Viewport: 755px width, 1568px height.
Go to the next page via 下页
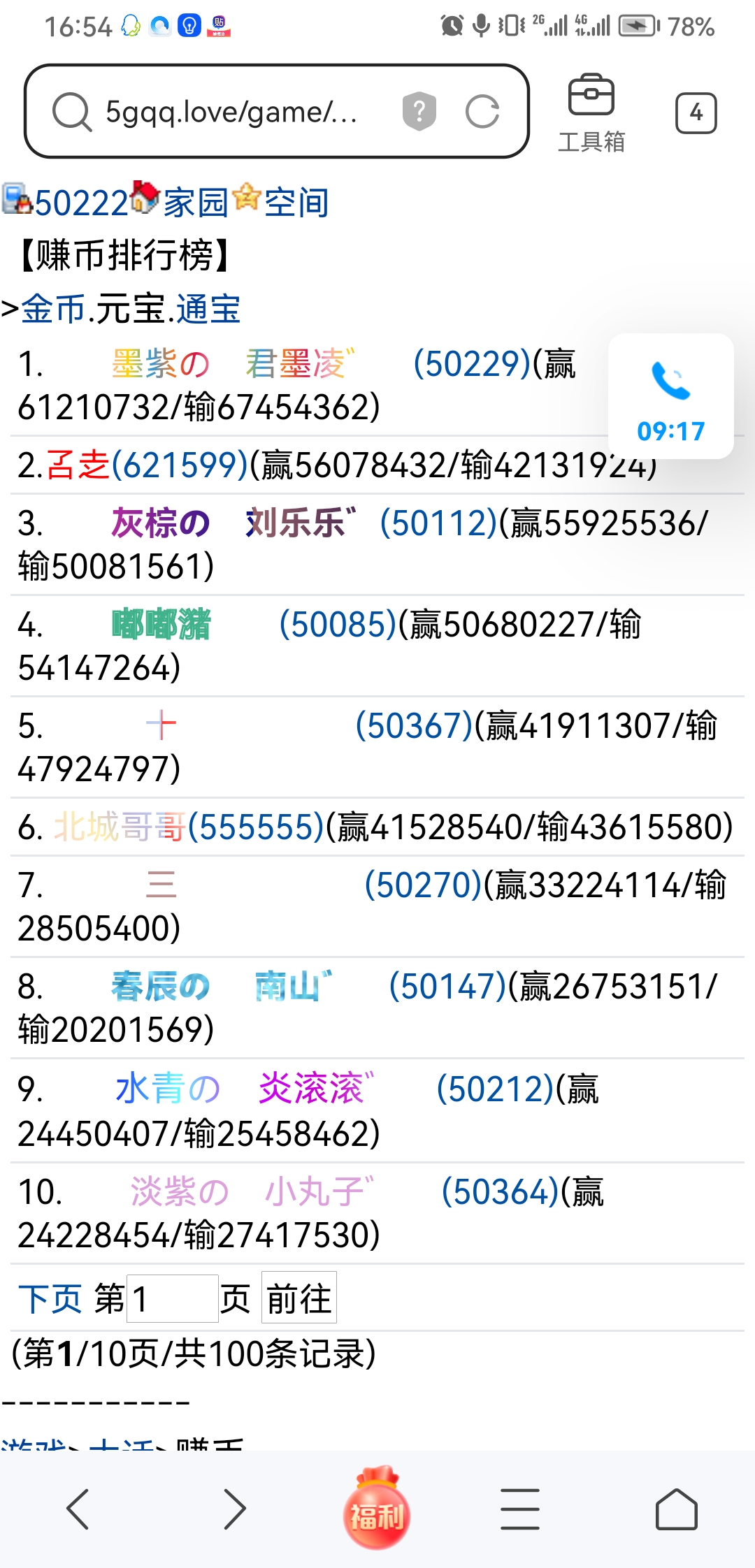pos(50,1299)
